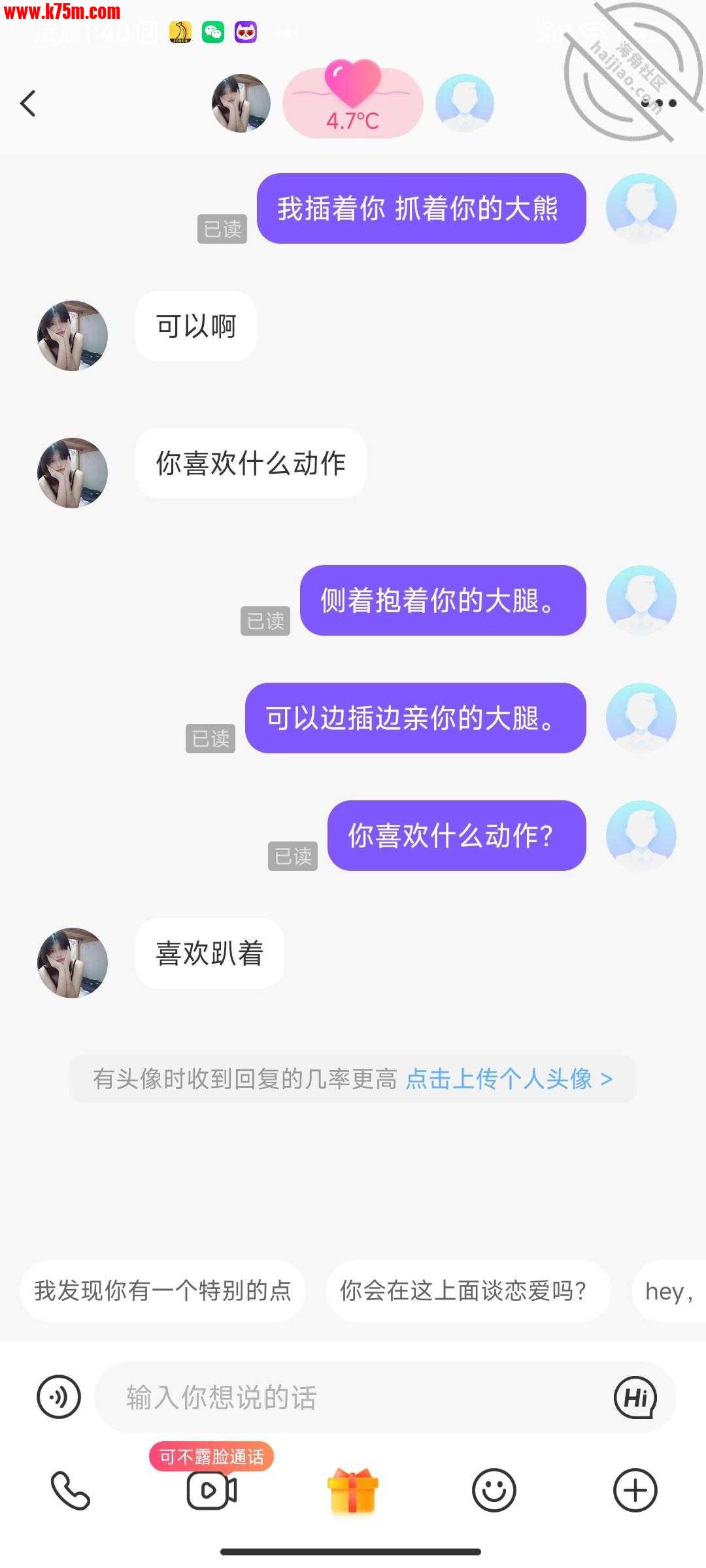Select the quick reply 我发现你有一个特别的点

pos(163,1291)
